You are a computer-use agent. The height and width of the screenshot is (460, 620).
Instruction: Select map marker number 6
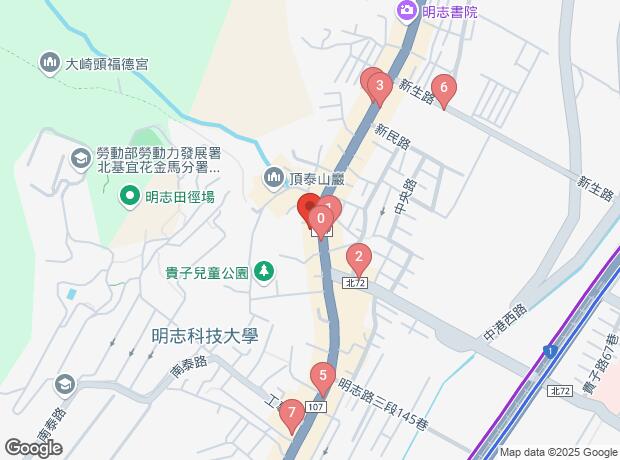[x=443, y=88]
